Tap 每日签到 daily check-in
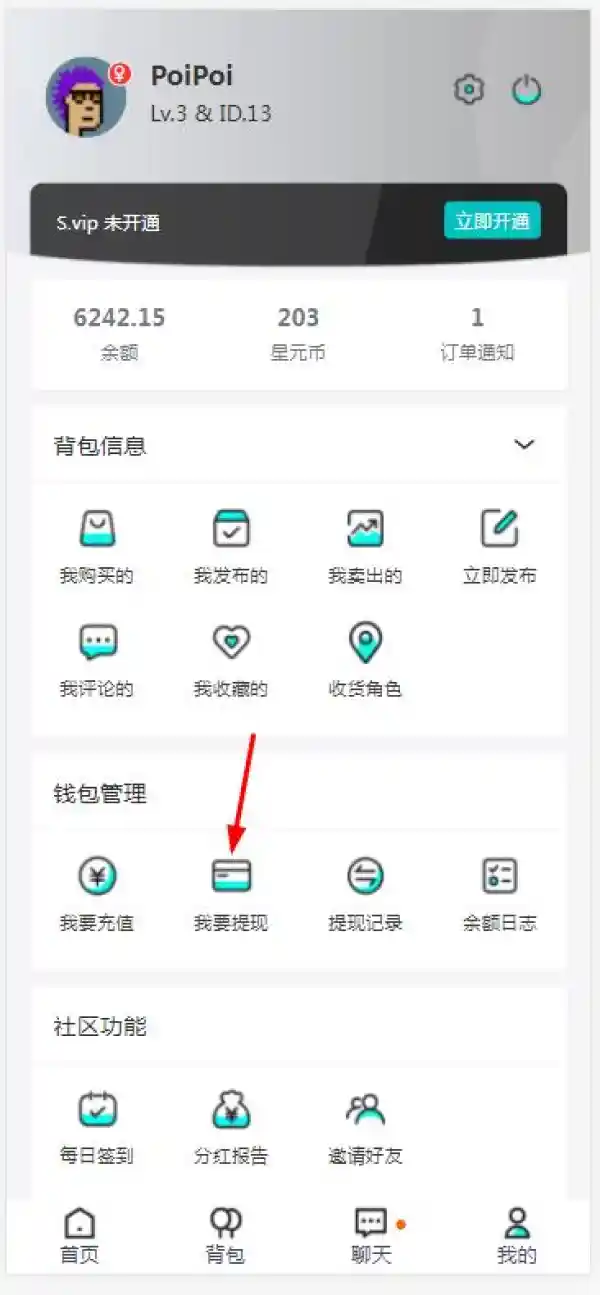The image size is (600, 1295). pos(97,1126)
